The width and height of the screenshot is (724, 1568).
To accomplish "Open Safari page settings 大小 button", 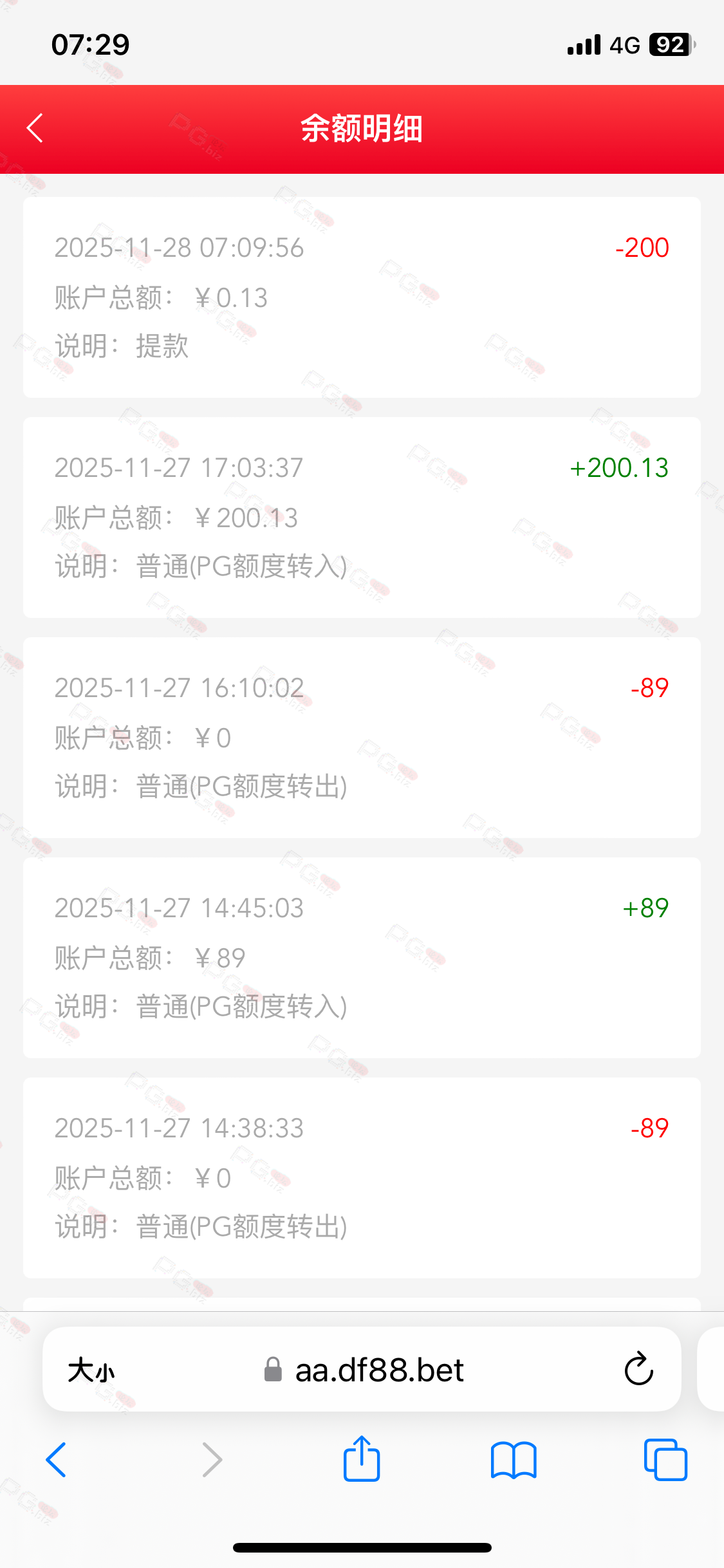I will 91,1370.
